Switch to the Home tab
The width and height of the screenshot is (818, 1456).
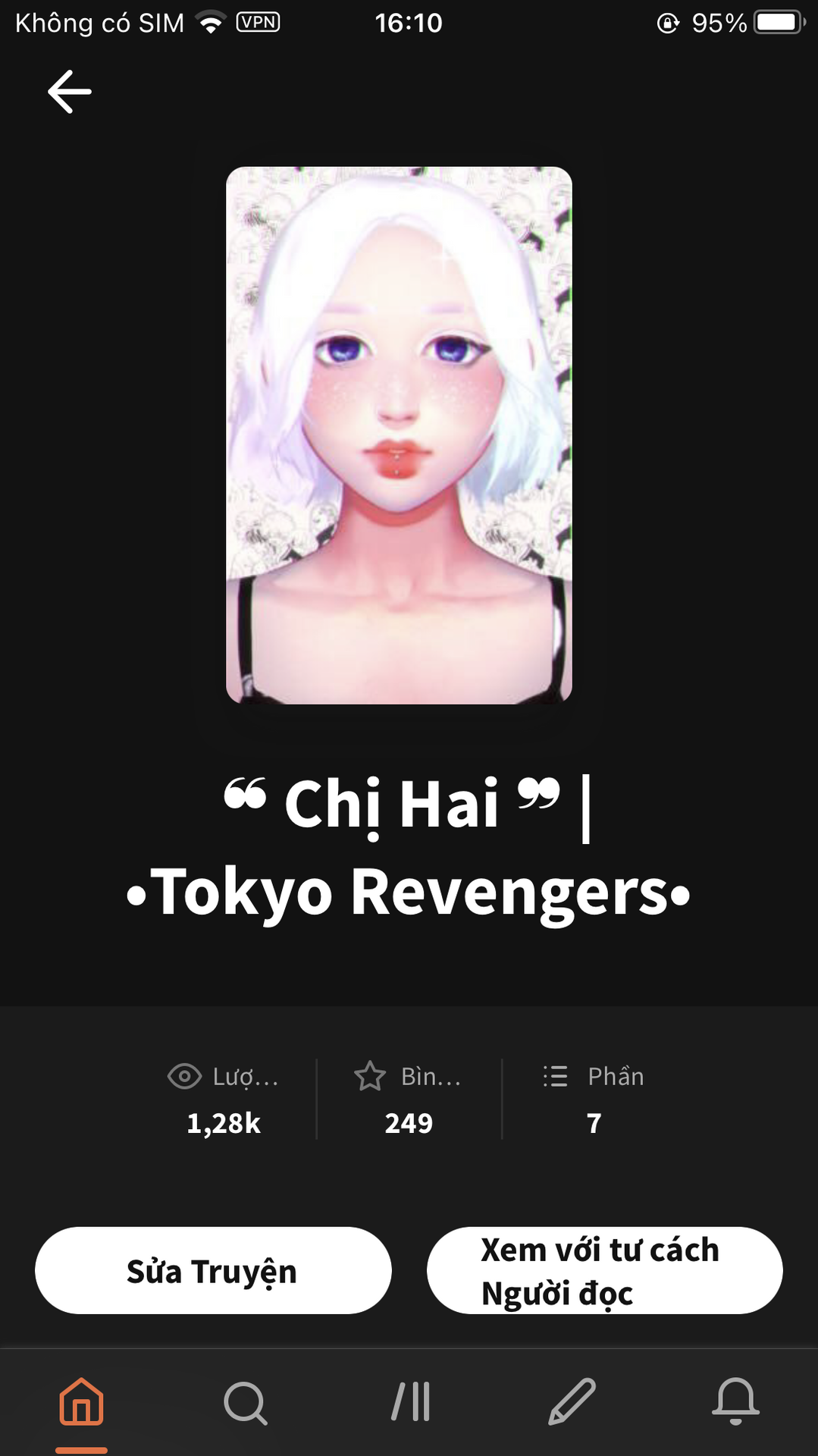[x=81, y=1401]
